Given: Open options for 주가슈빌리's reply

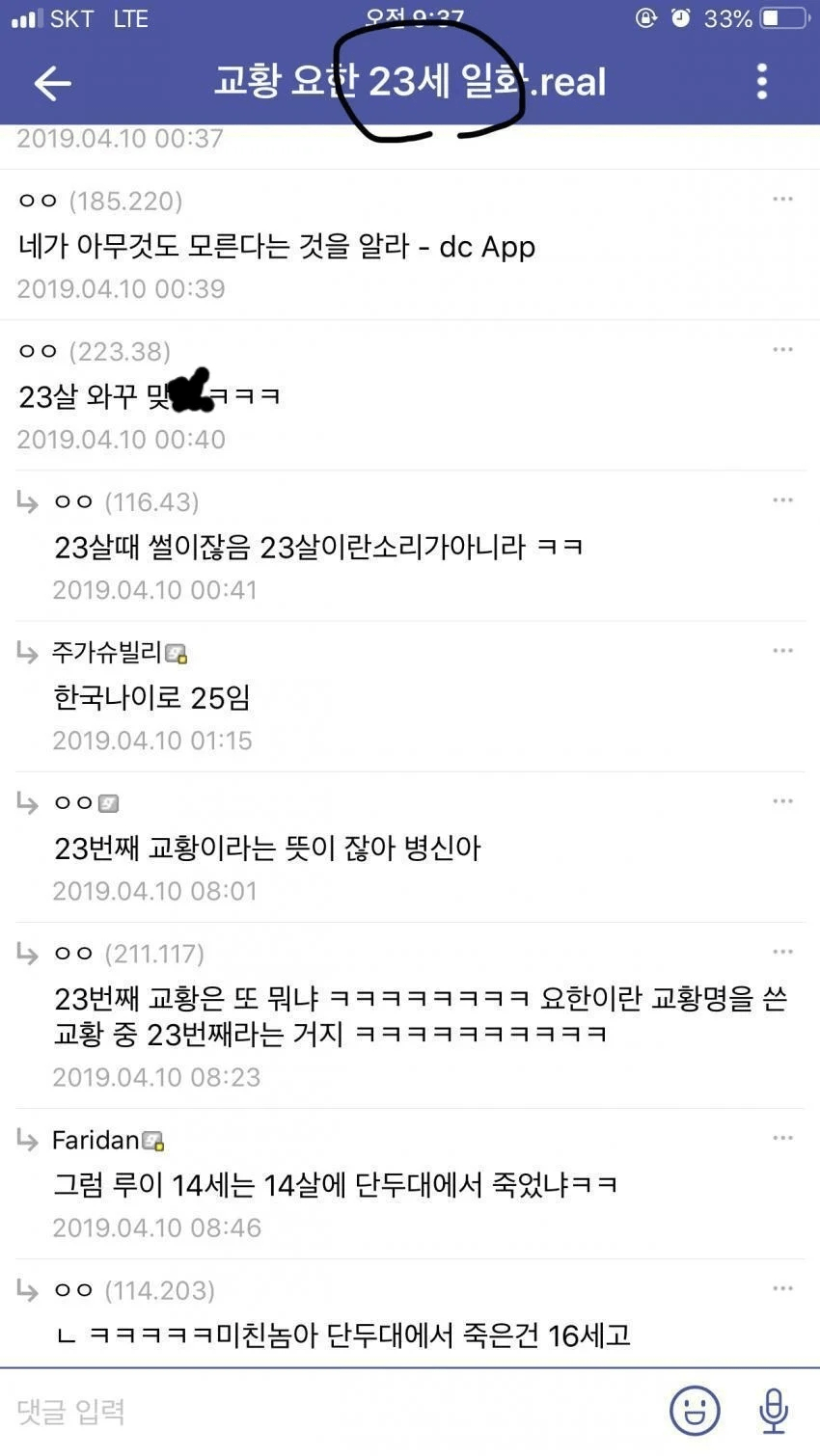Looking at the screenshot, I should [x=782, y=651].
